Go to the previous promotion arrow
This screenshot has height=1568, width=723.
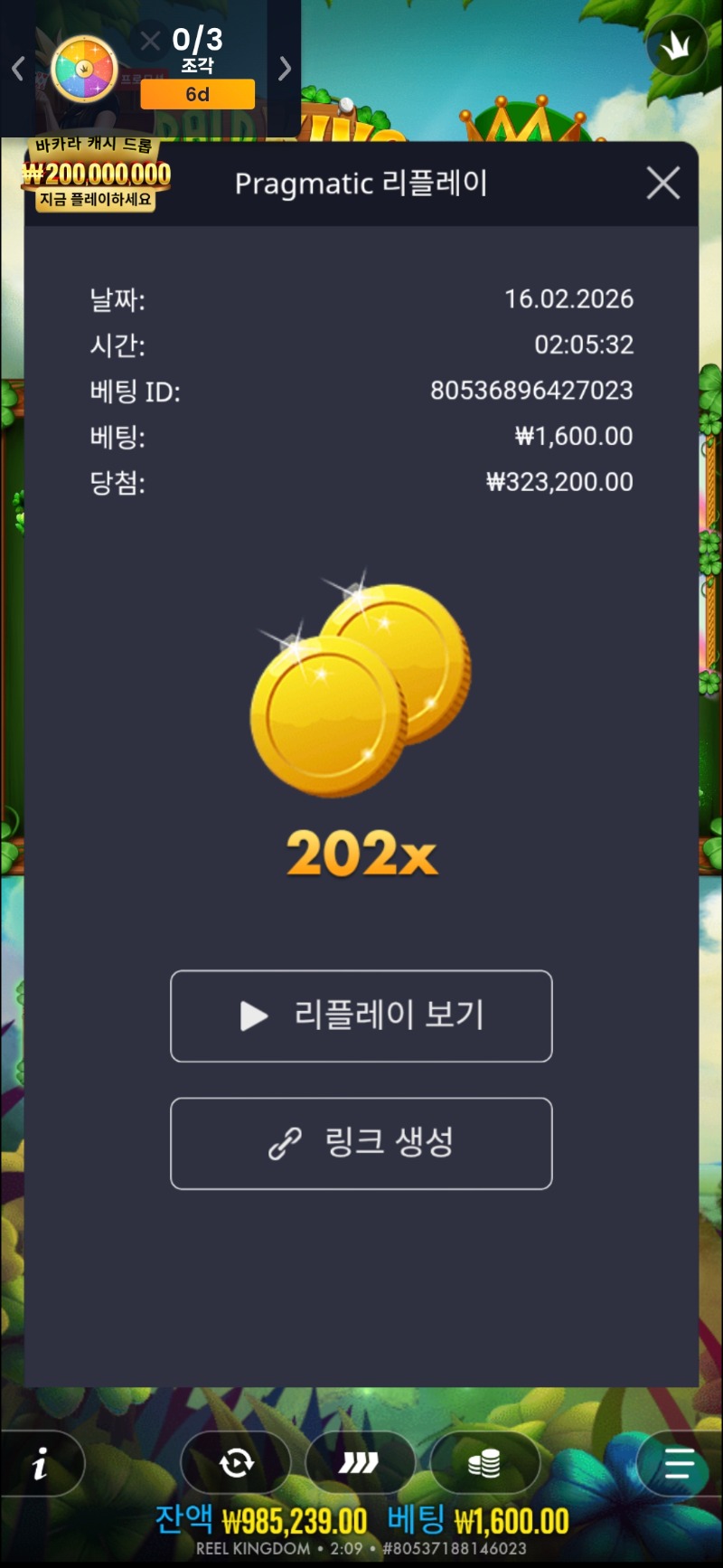[18, 69]
